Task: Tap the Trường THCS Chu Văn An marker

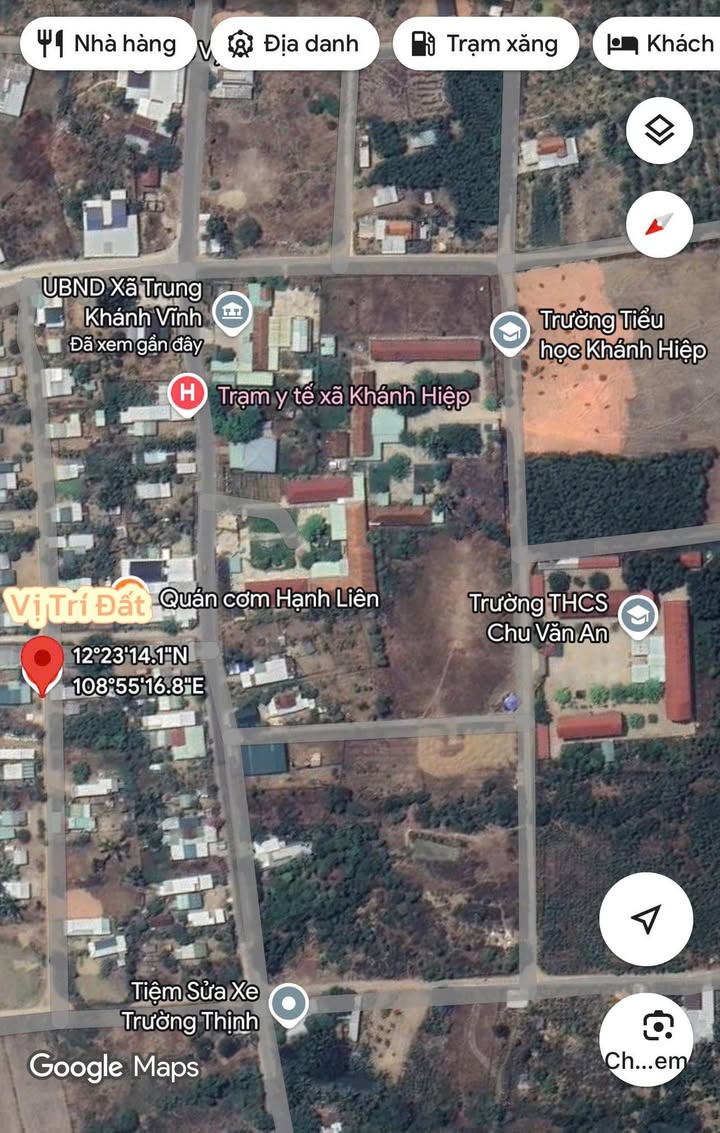Action: coord(637,617)
